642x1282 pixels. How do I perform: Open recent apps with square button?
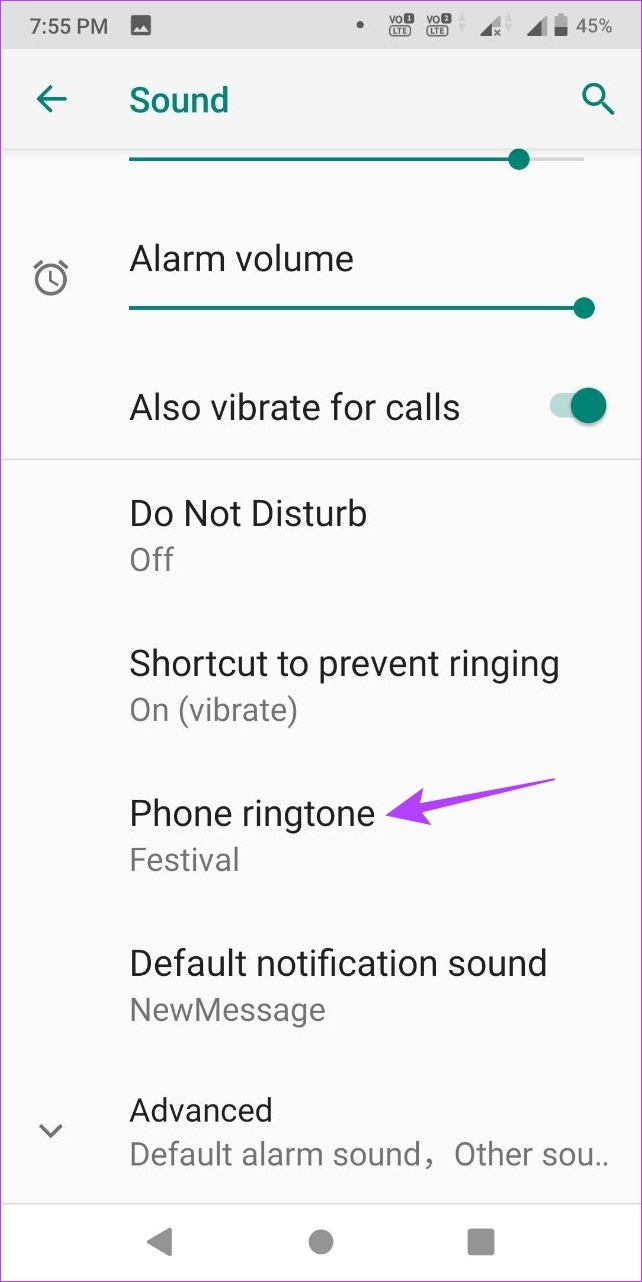[481, 1242]
